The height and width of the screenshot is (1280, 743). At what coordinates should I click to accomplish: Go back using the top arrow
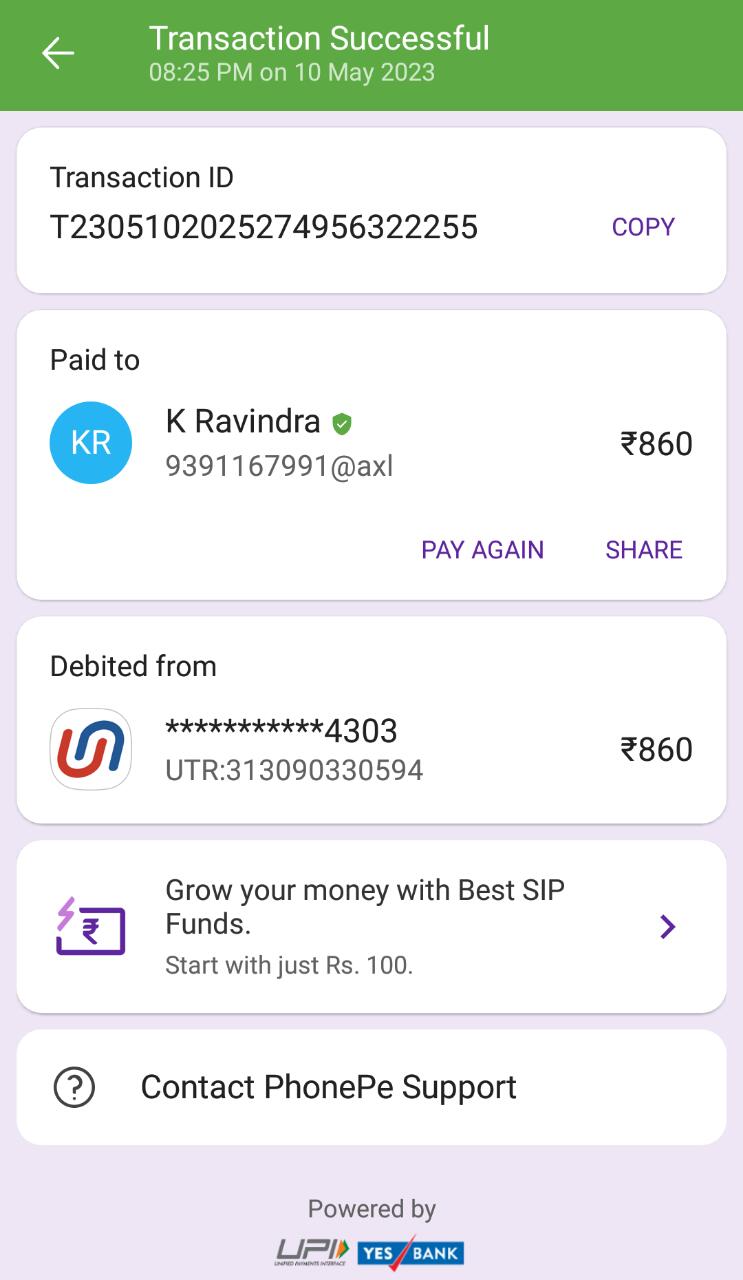58,54
